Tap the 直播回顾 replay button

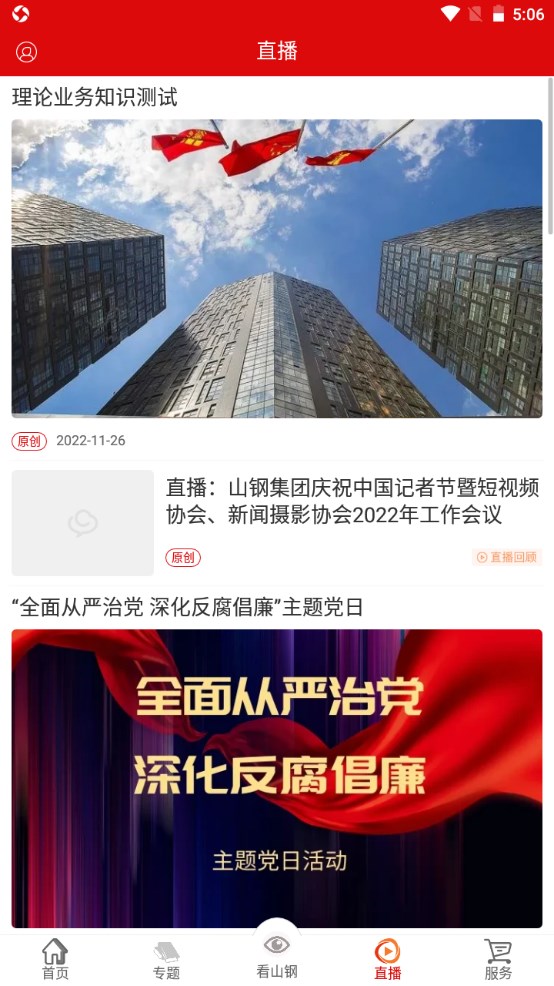[507, 557]
